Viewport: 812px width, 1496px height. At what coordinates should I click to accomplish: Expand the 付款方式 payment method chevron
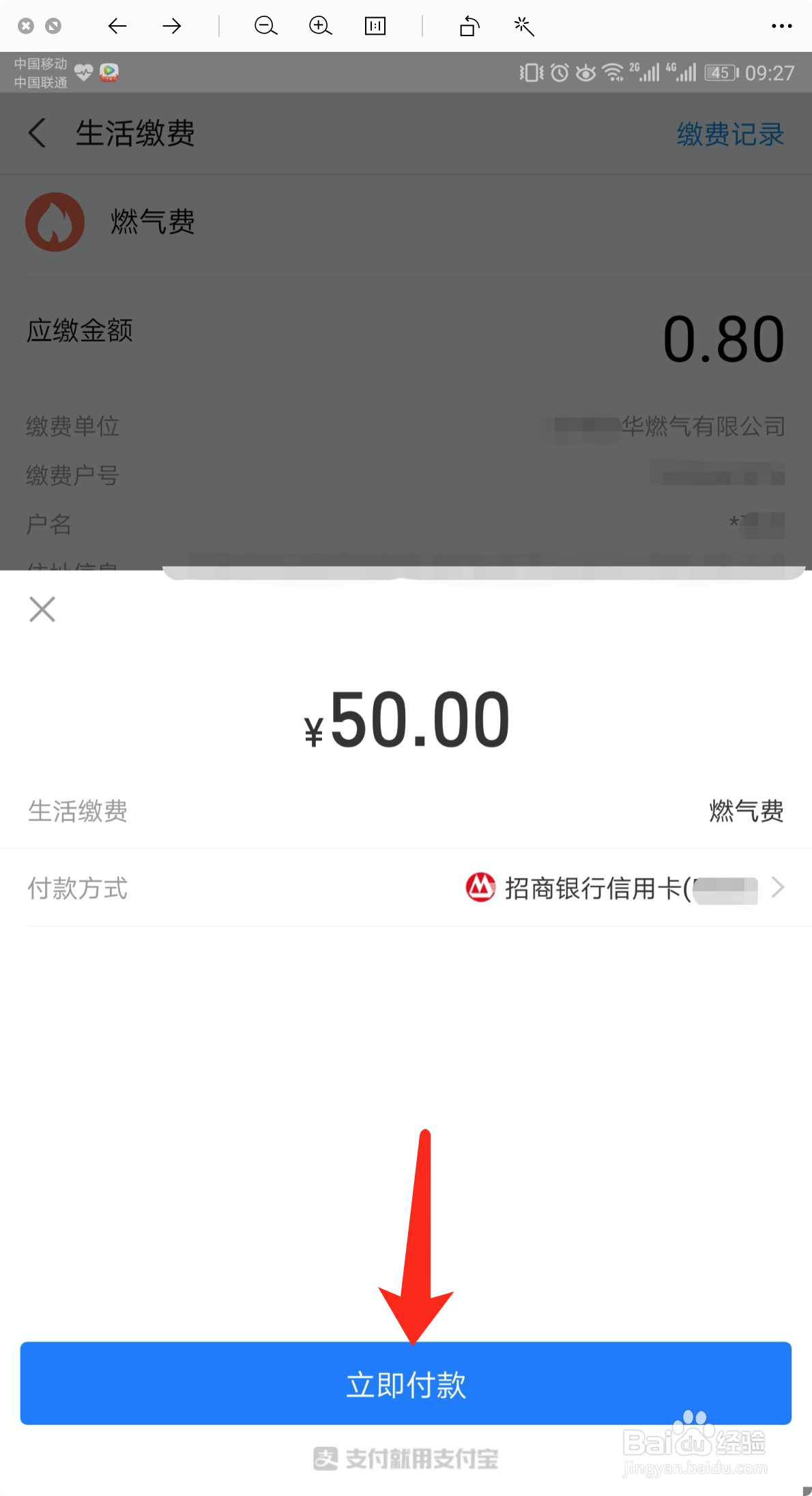point(777,889)
